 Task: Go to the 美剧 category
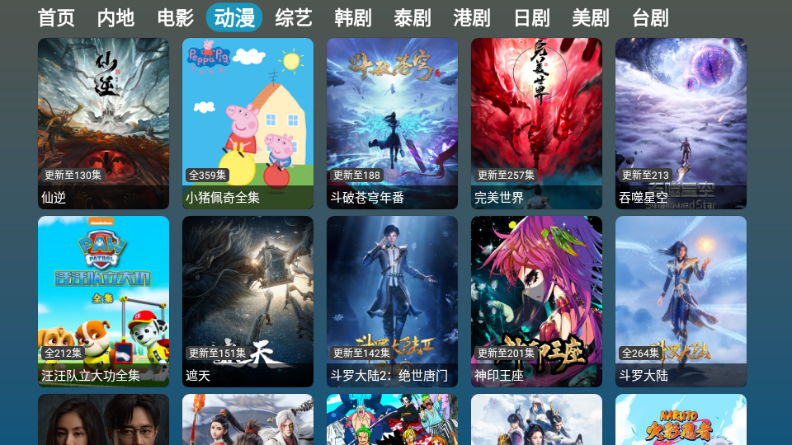(590, 18)
